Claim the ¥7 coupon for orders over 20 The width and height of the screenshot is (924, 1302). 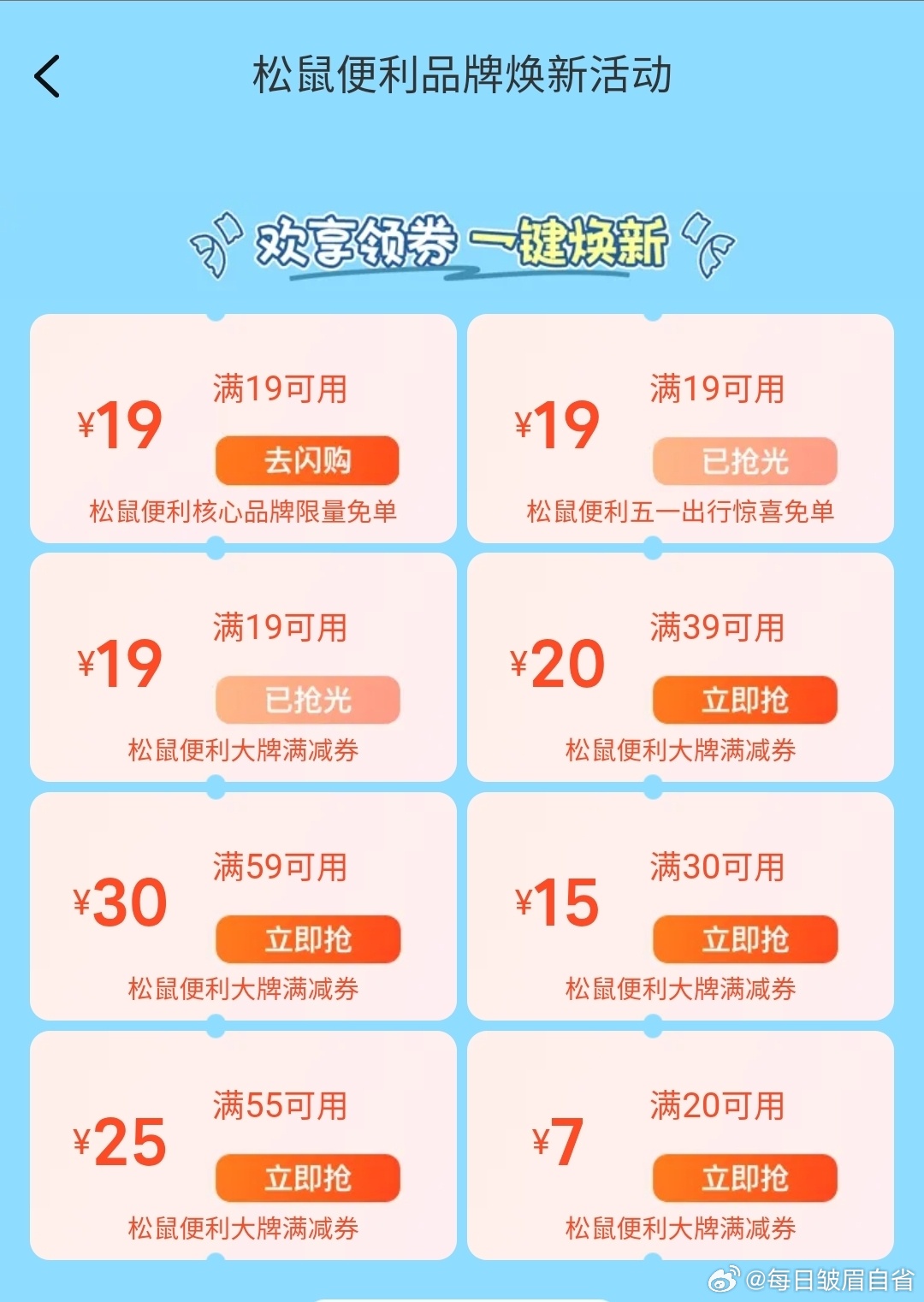(x=744, y=1178)
